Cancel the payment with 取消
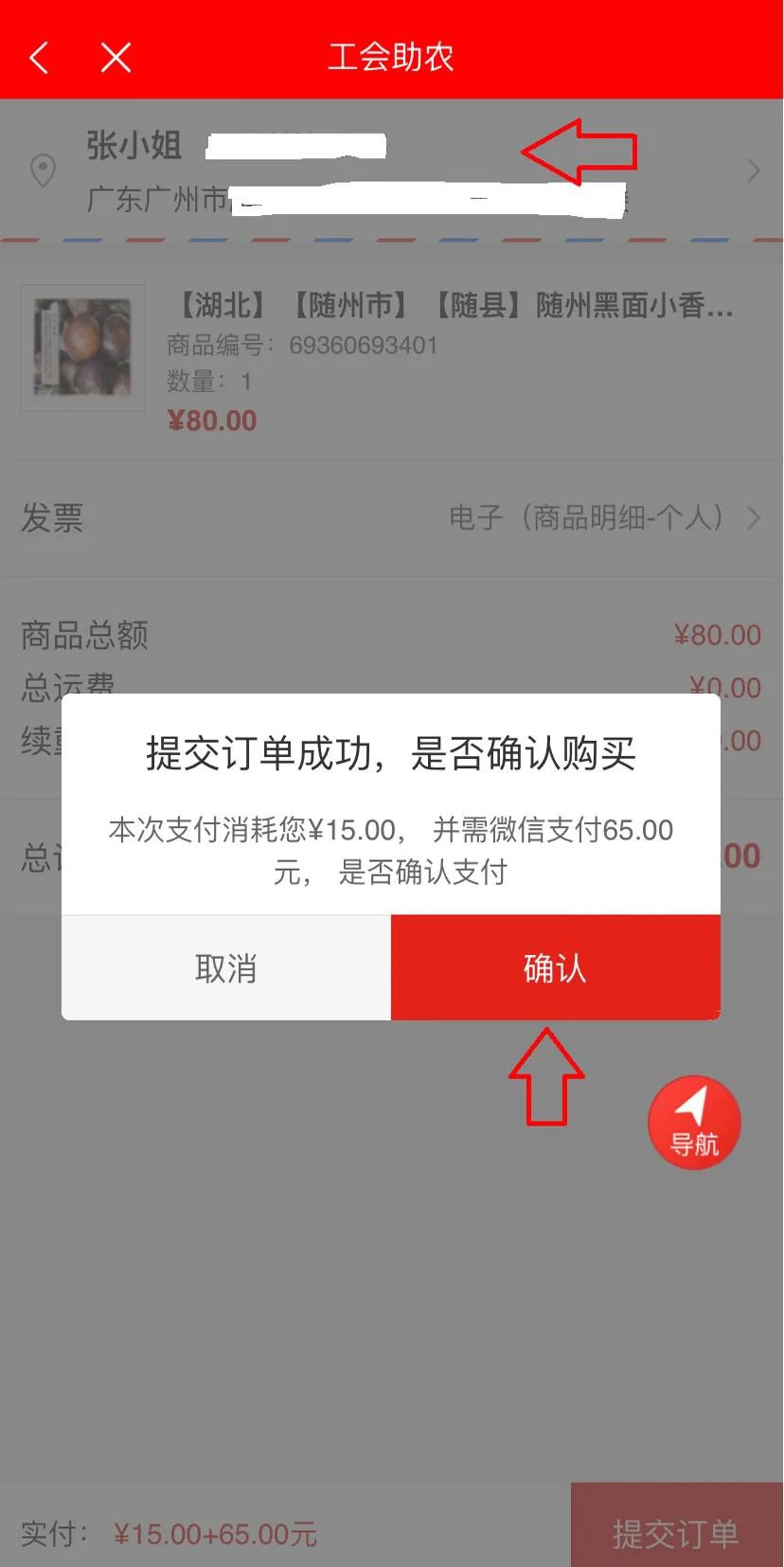The height and width of the screenshot is (1567, 784). [226, 967]
